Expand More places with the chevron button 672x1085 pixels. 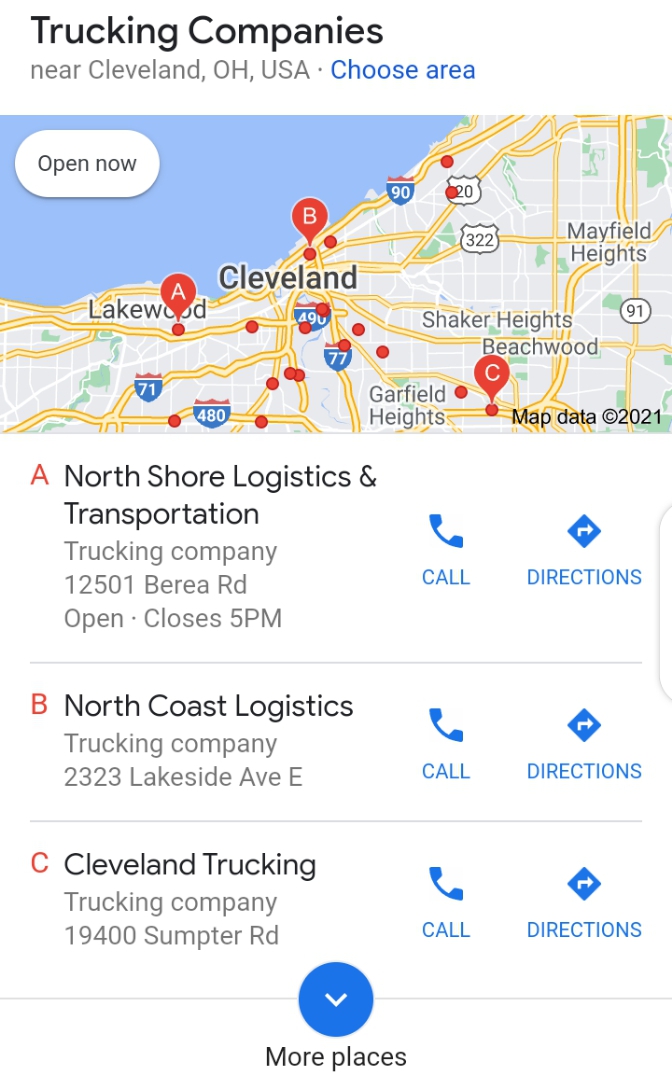[336, 999]
